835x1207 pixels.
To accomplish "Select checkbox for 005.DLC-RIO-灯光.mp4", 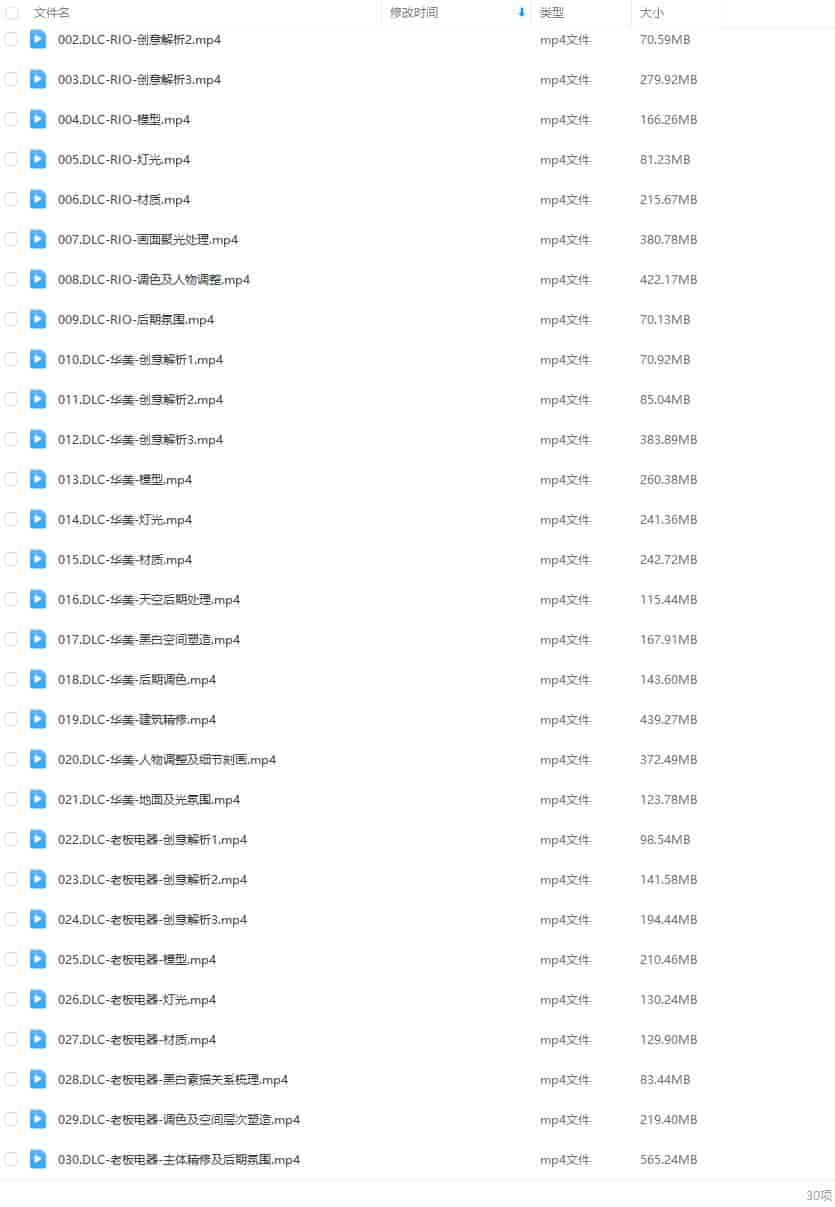I will coord(11,160).
